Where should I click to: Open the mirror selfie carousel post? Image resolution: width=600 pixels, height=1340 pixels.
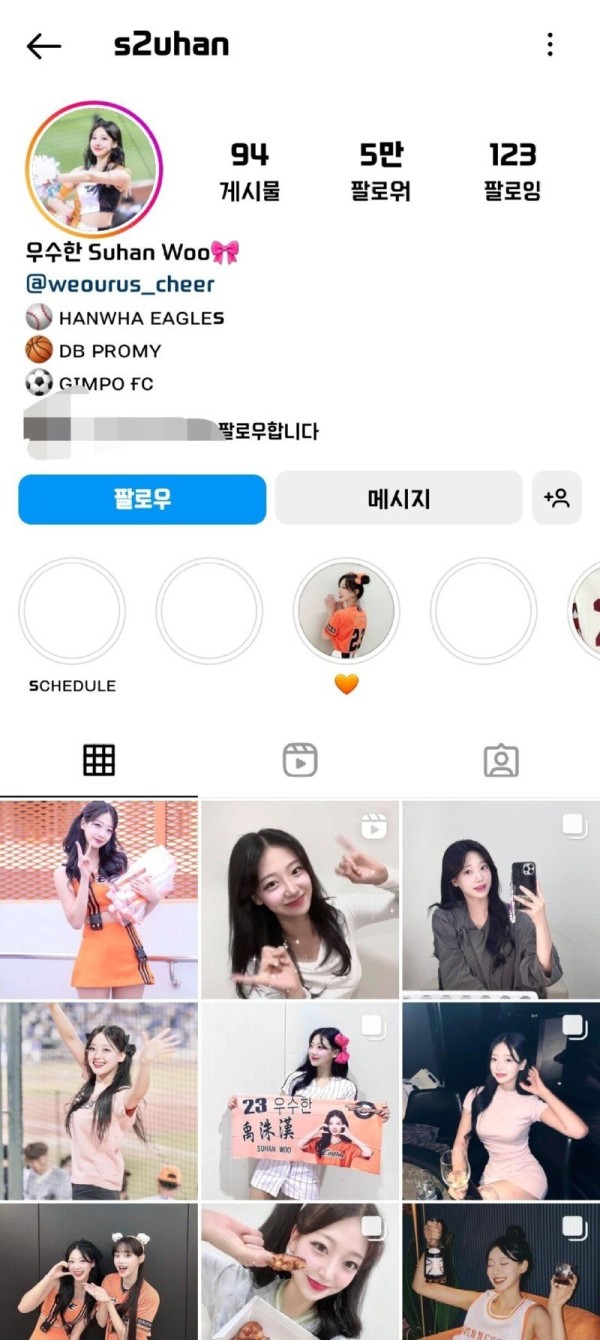(500, 898)
